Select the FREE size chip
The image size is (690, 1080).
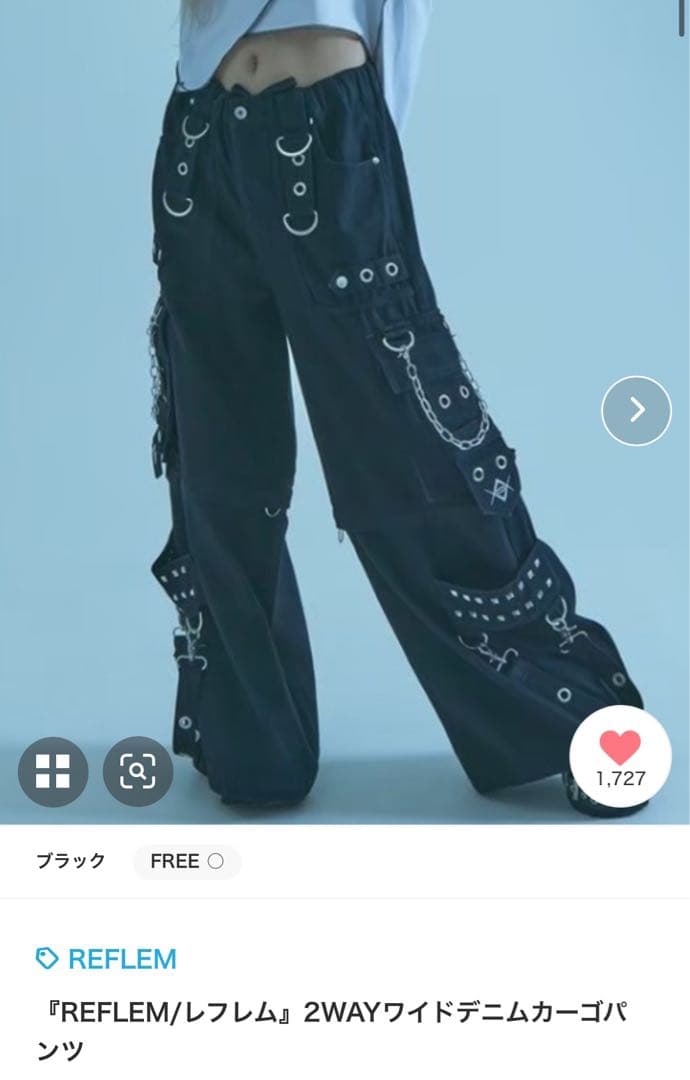tap(187, 861)
